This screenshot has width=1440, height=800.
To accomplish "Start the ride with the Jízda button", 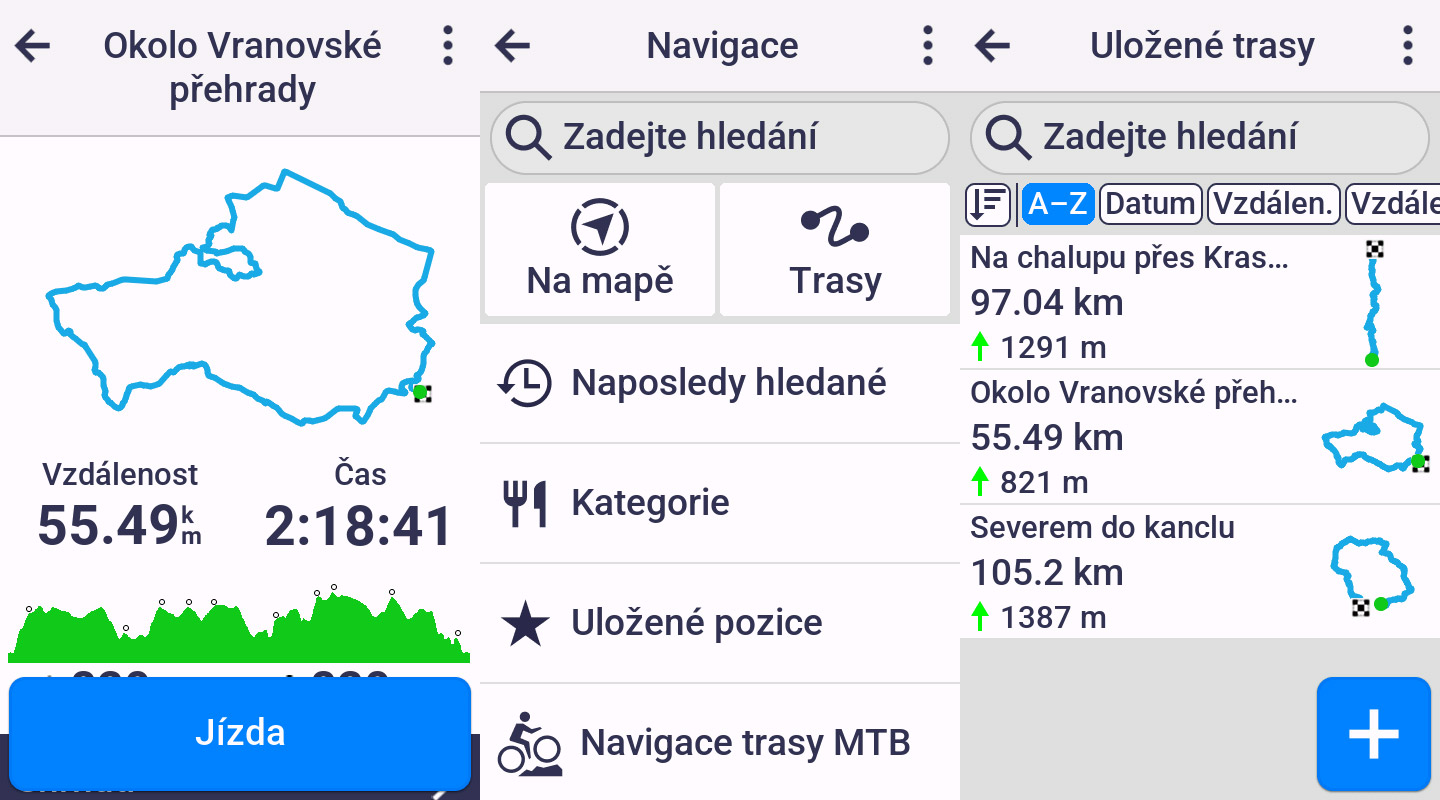I will 240,733.
